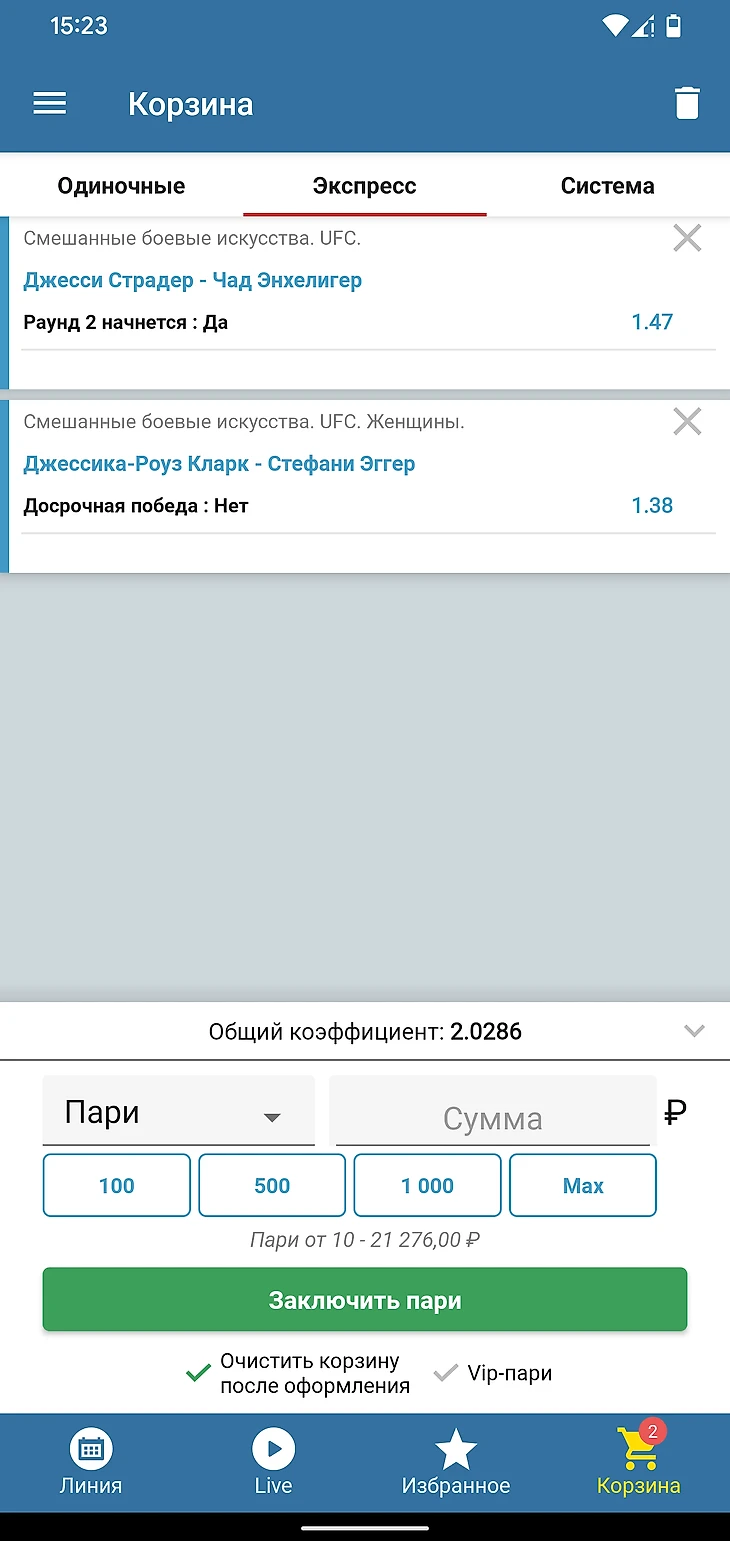The height and width of the screenshot is (1541, 730).
Task: Remove the Джесси Страдер - Чад Энхелигер bet
Action: [x=687, y=238]
